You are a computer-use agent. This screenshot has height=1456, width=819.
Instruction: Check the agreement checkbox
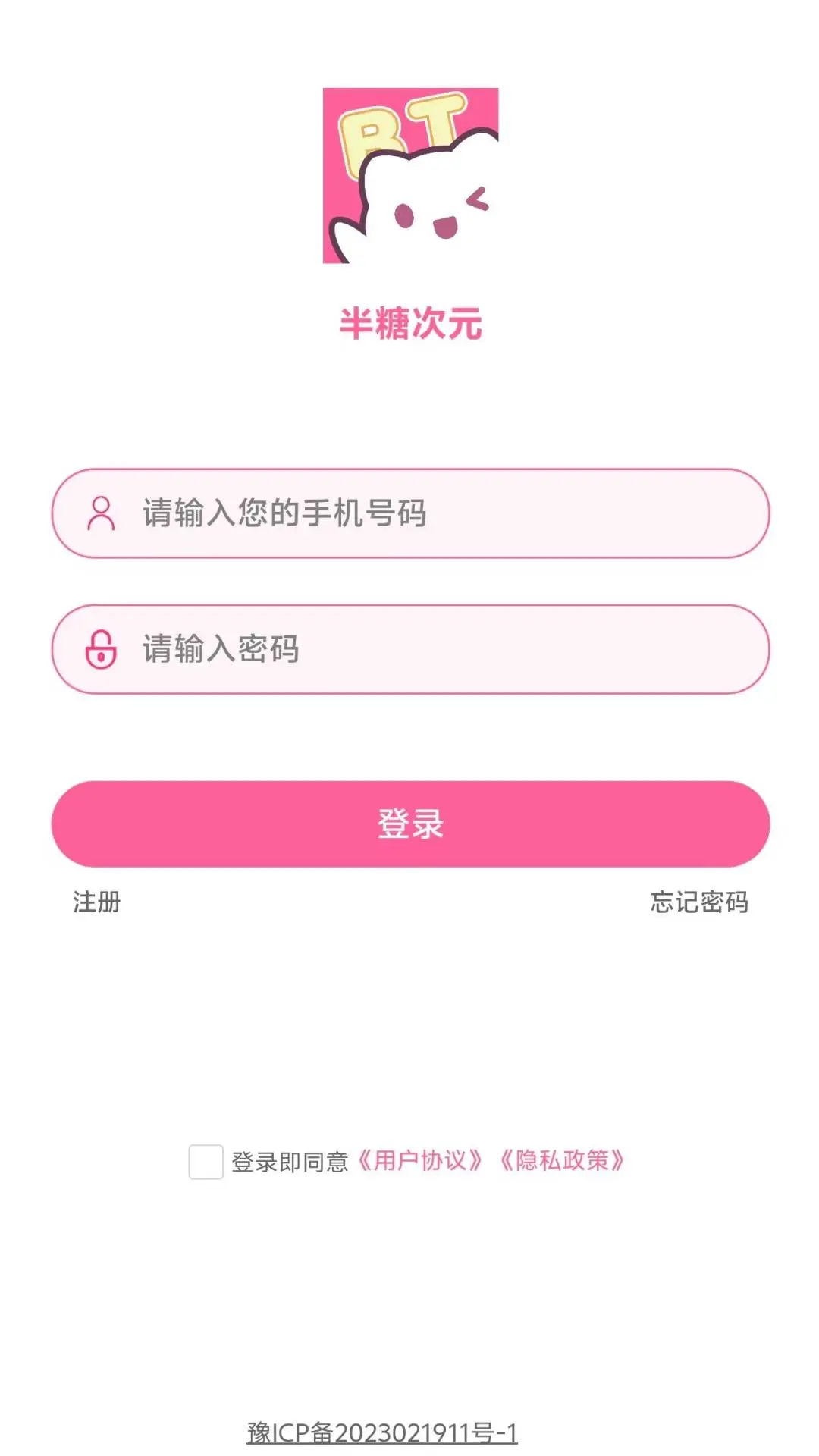[206, 1161]
